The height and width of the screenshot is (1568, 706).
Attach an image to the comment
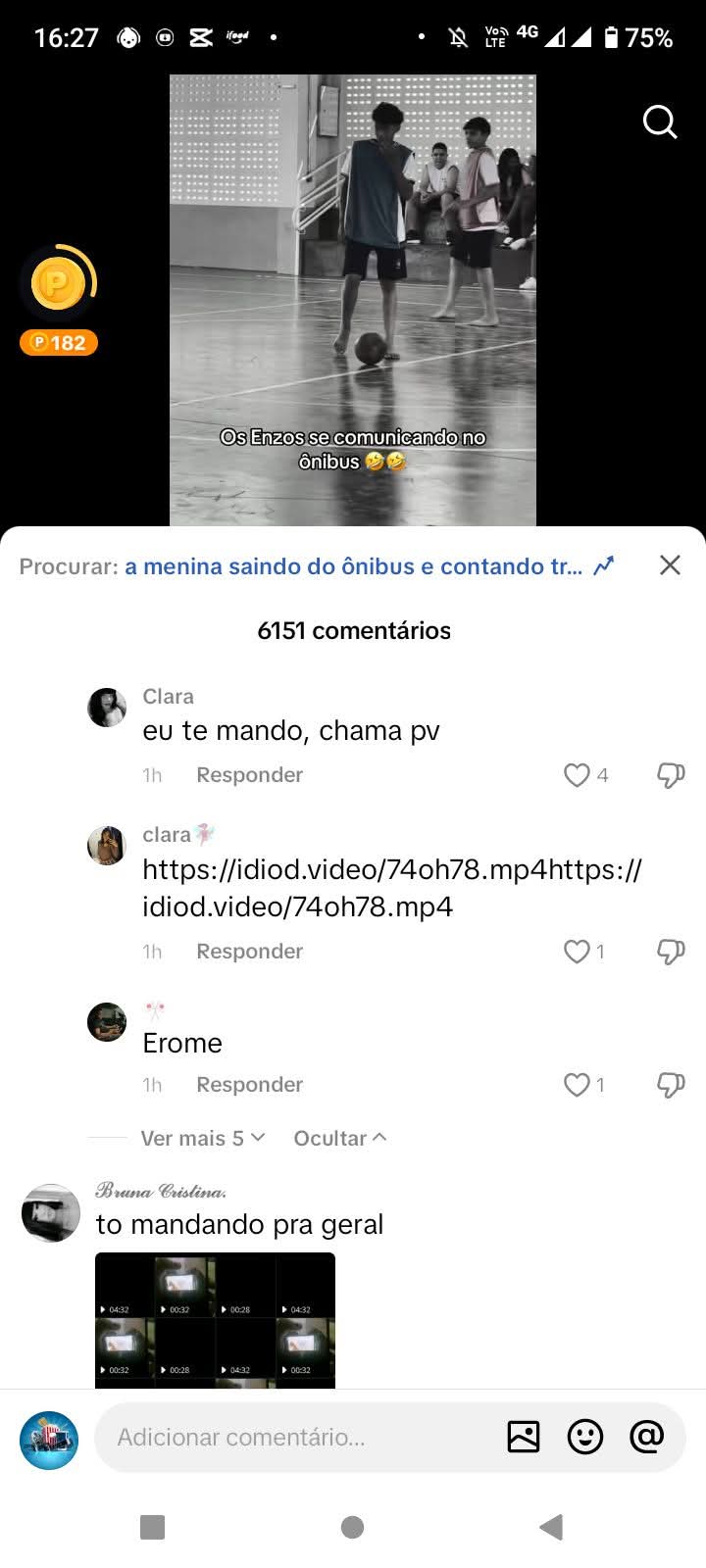point(524,1437)
